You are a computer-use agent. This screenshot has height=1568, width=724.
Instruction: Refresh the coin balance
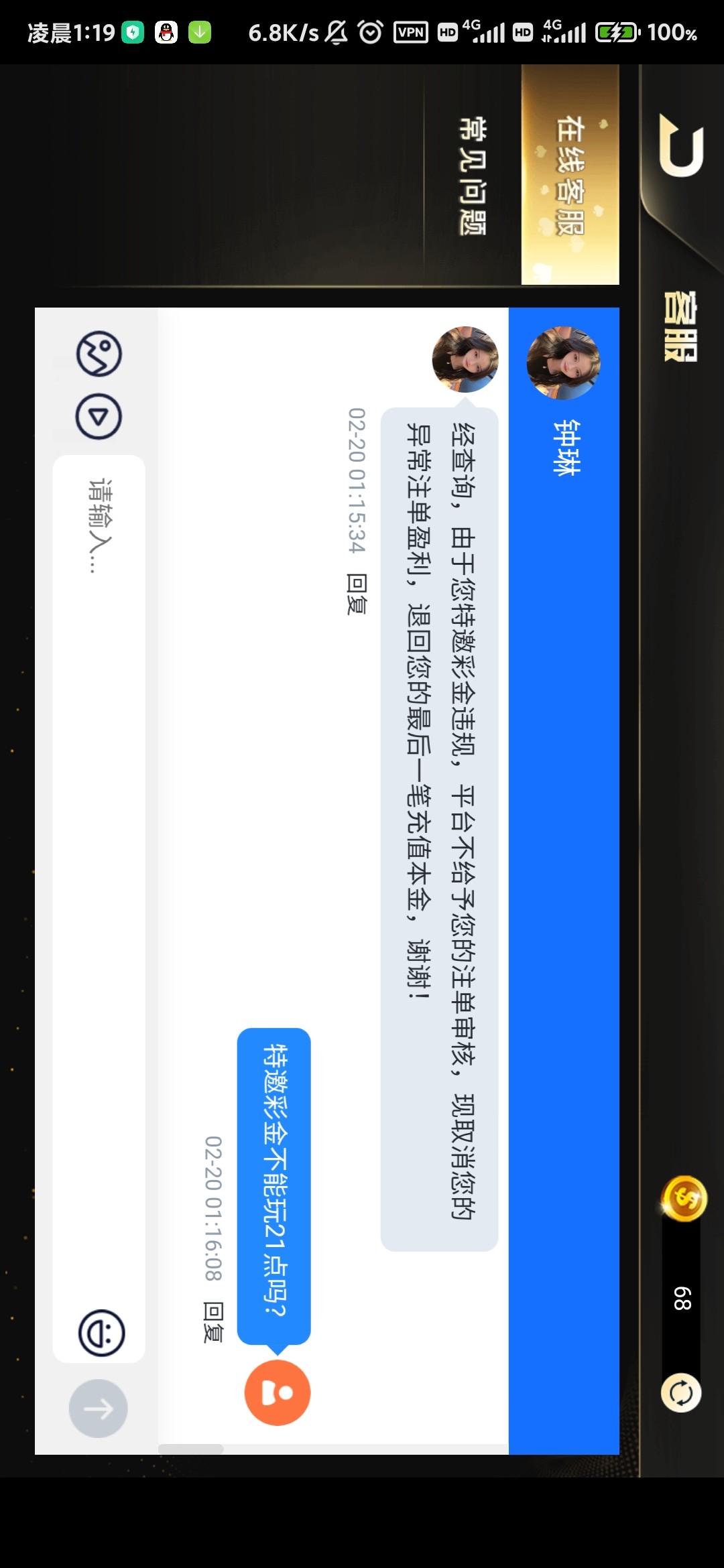pos(681,1393)
